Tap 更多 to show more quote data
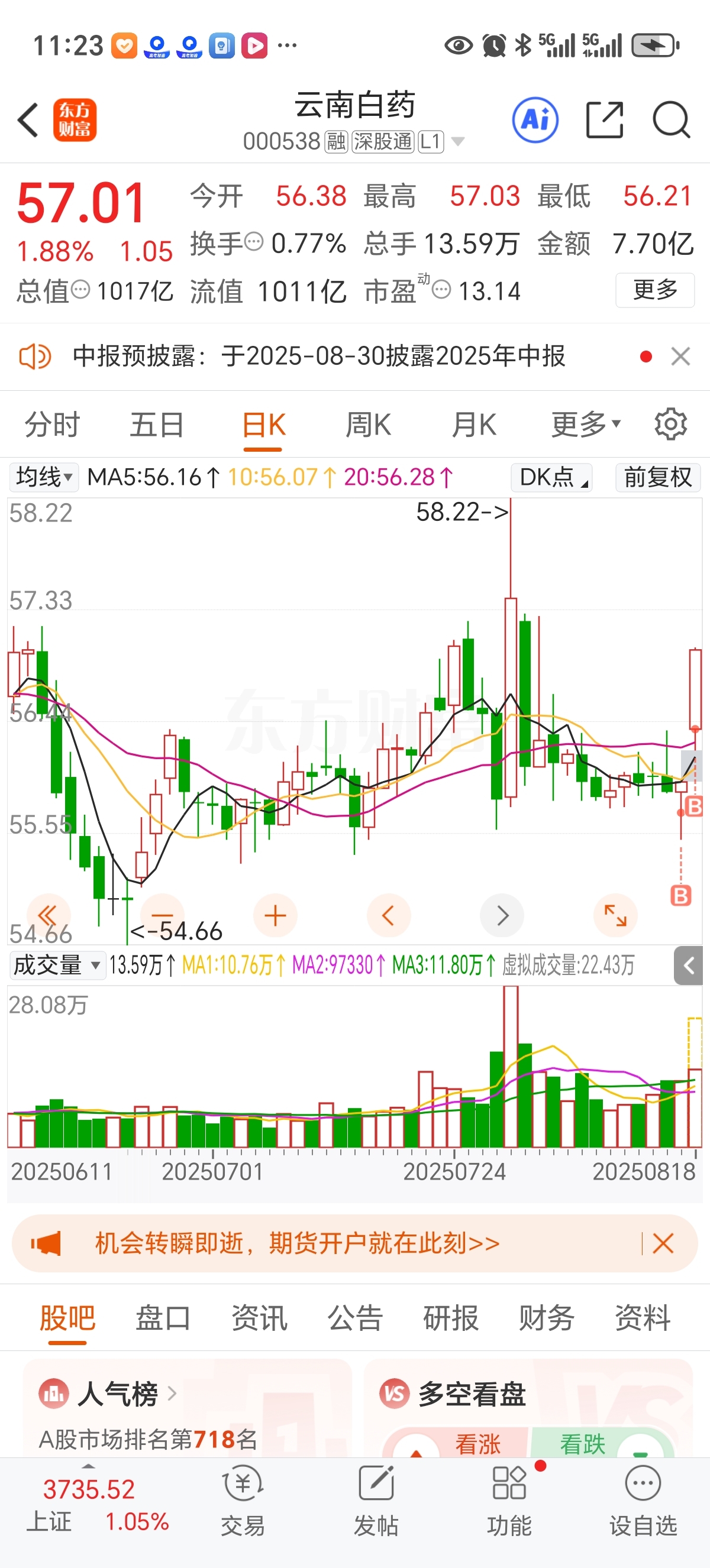 tap(655, 290)
